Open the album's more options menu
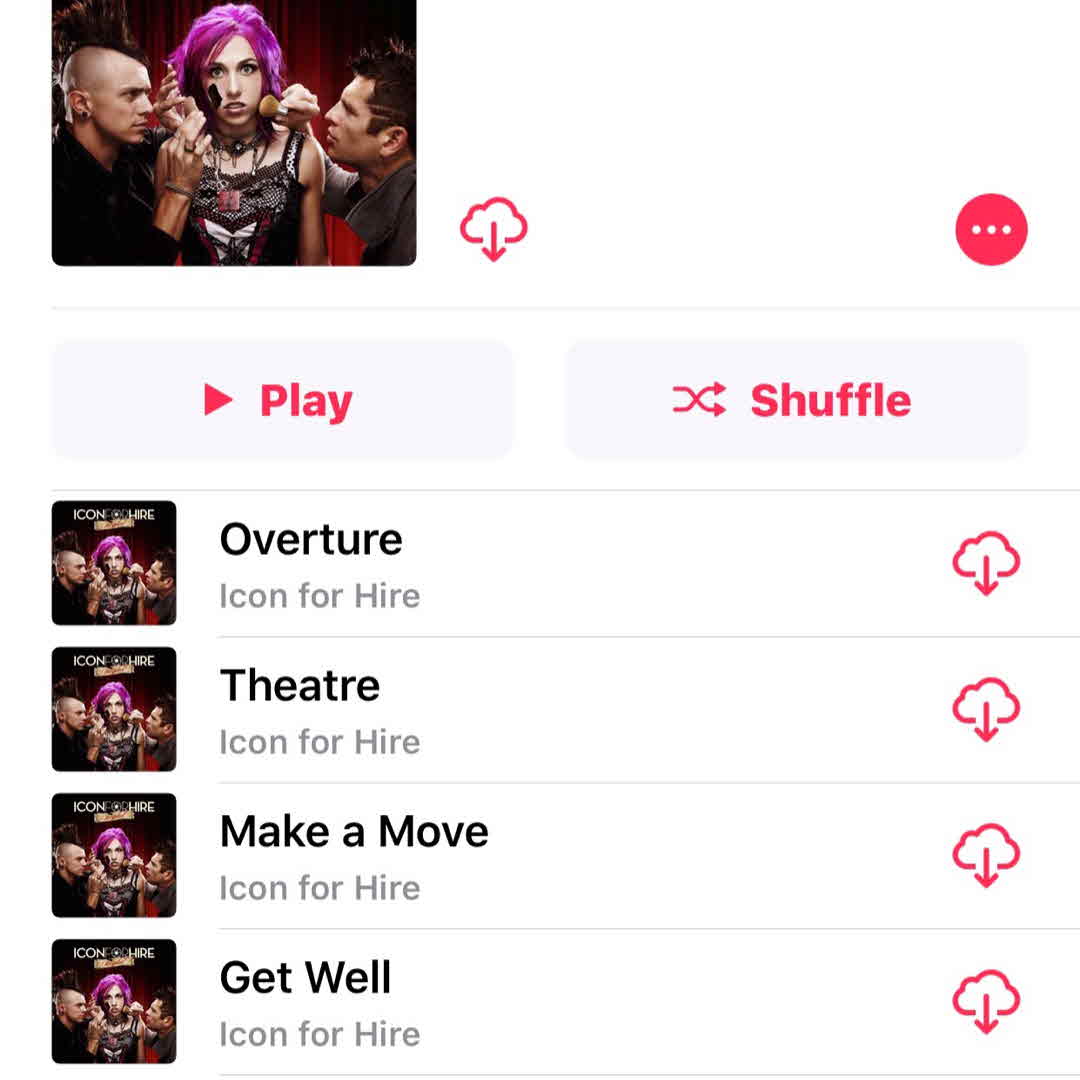 pyautogui.click(x=991, y=229)
